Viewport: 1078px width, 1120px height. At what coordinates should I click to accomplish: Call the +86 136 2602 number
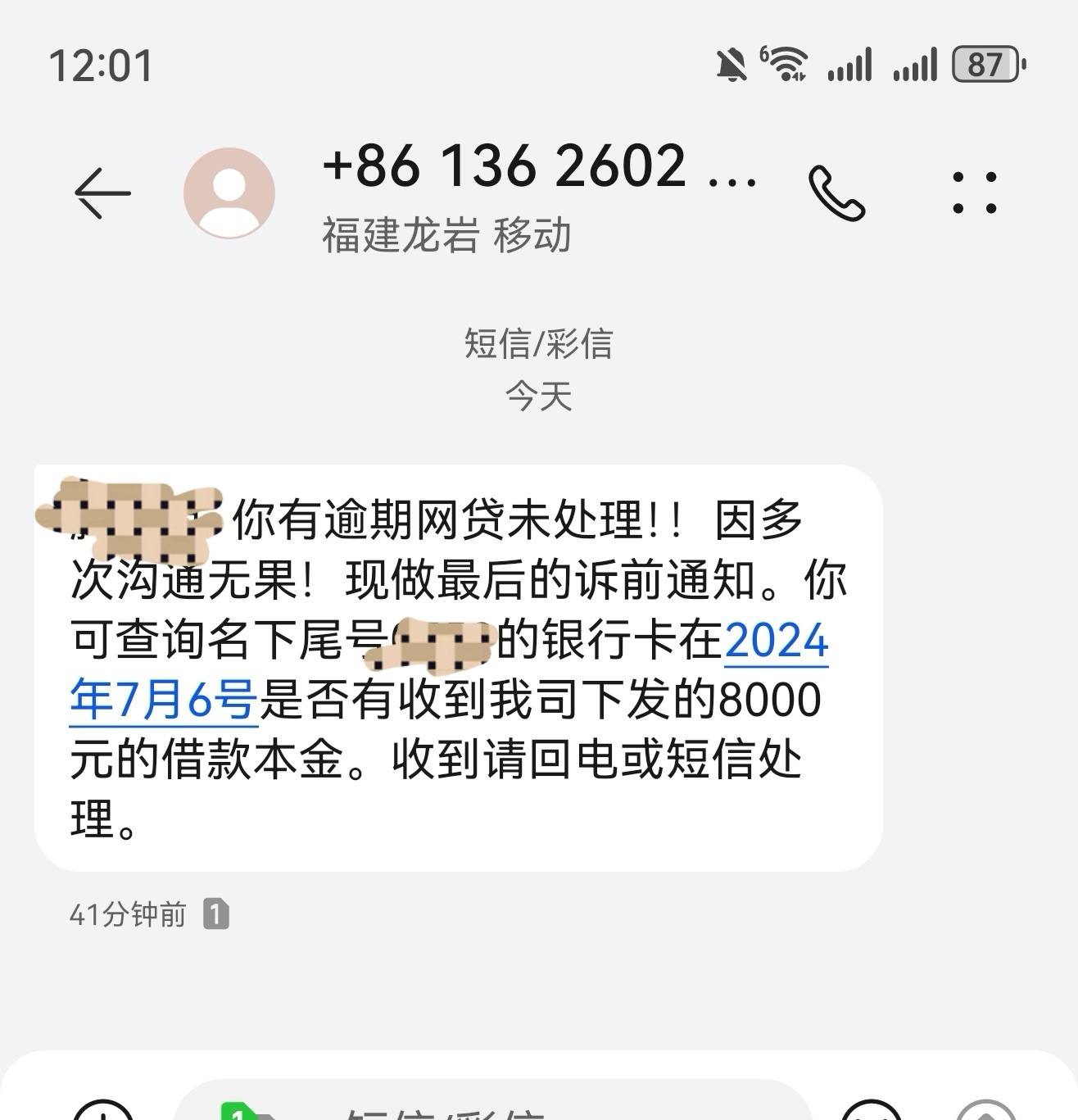pyautogui.click(x=836, y=193)
